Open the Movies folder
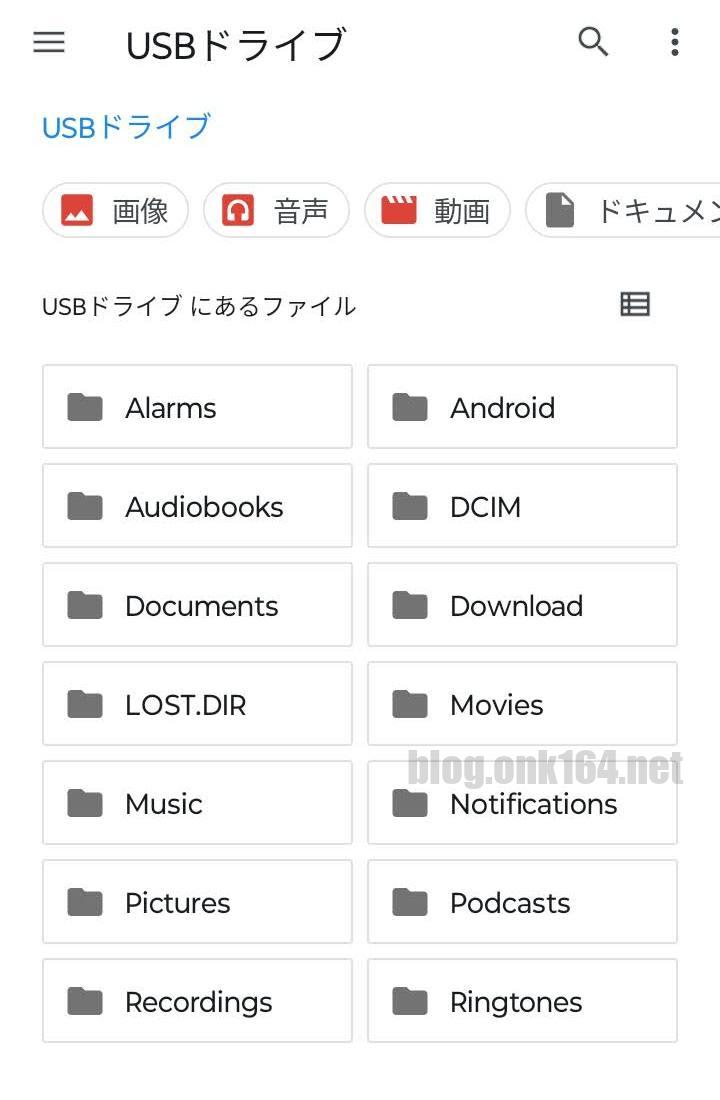Viewport: 720px width, 1100px height. (522, 704)
